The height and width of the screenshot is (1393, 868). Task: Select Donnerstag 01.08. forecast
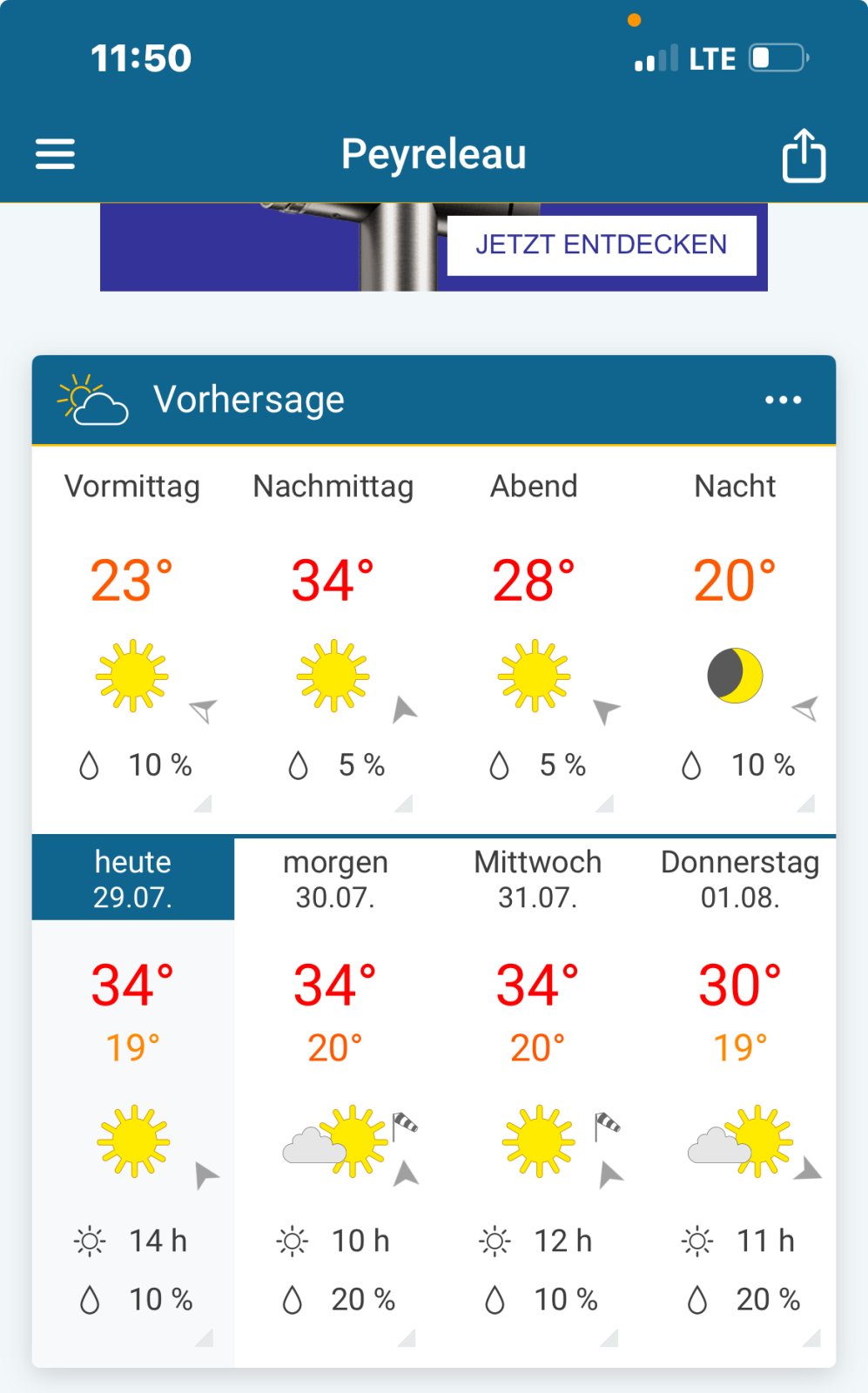coord(740,878)
